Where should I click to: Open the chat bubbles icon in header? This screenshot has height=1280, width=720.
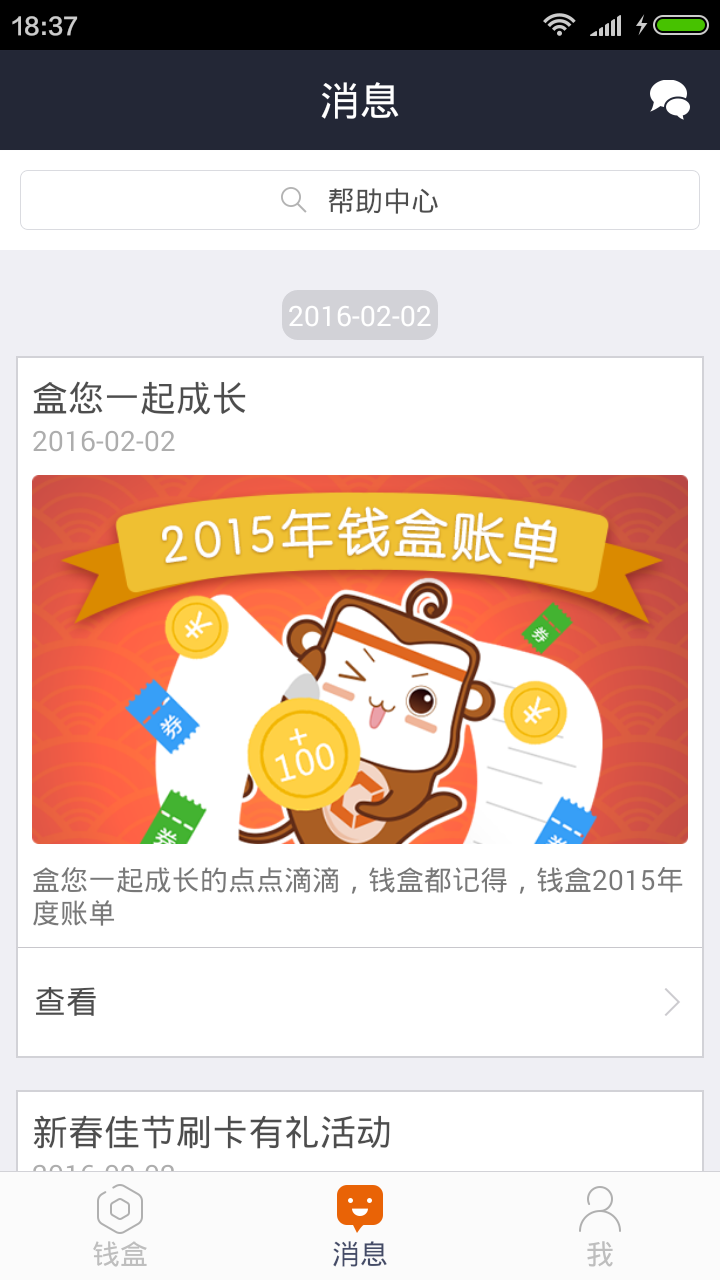click(x=669, y=100)
